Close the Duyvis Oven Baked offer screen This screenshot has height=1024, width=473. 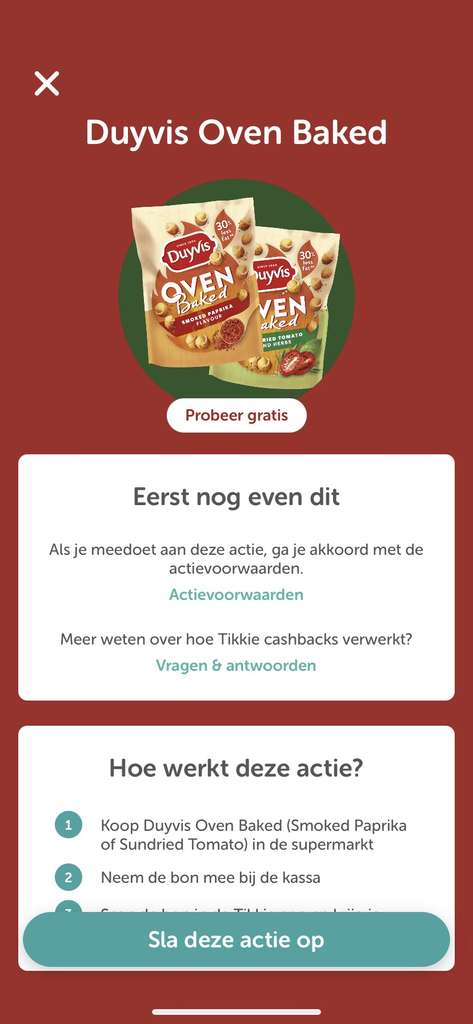click(47, 84)
